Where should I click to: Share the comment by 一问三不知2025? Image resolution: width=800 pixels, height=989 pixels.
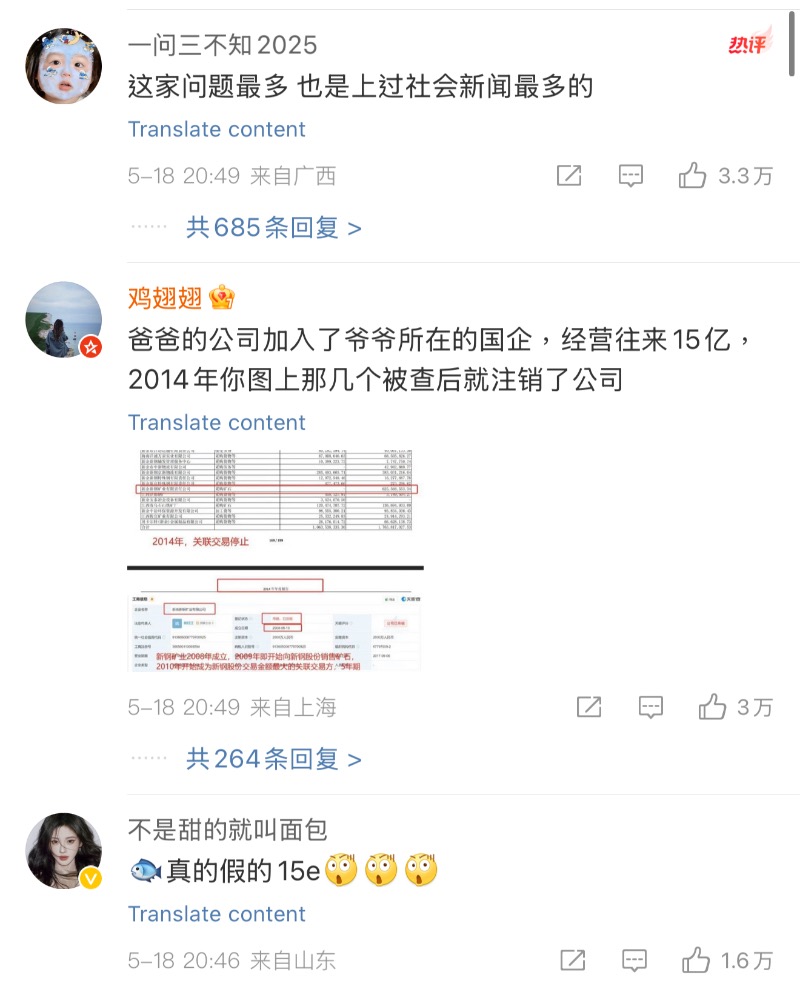click(x=569, y=177)
